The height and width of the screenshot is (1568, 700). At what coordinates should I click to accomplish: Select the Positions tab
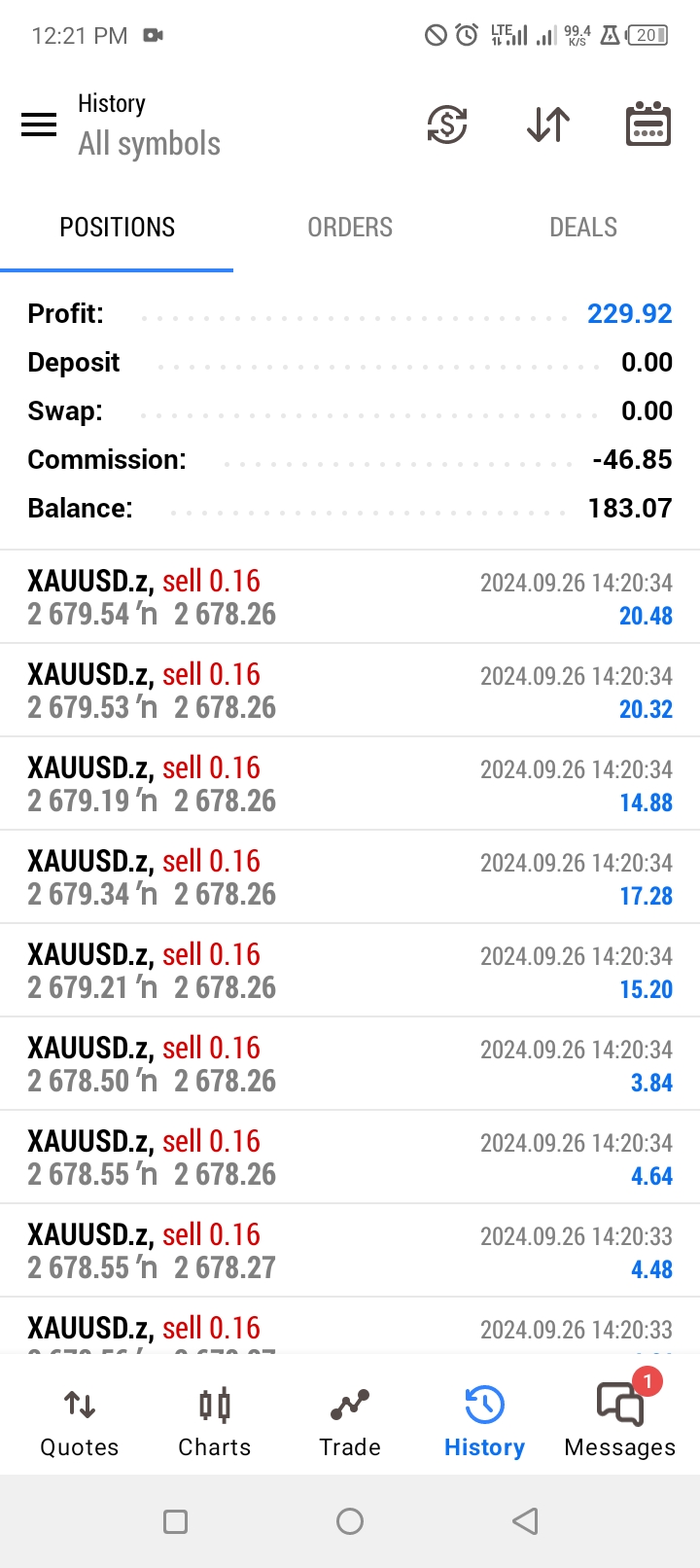pyautogui.click(x=117, y=228)
